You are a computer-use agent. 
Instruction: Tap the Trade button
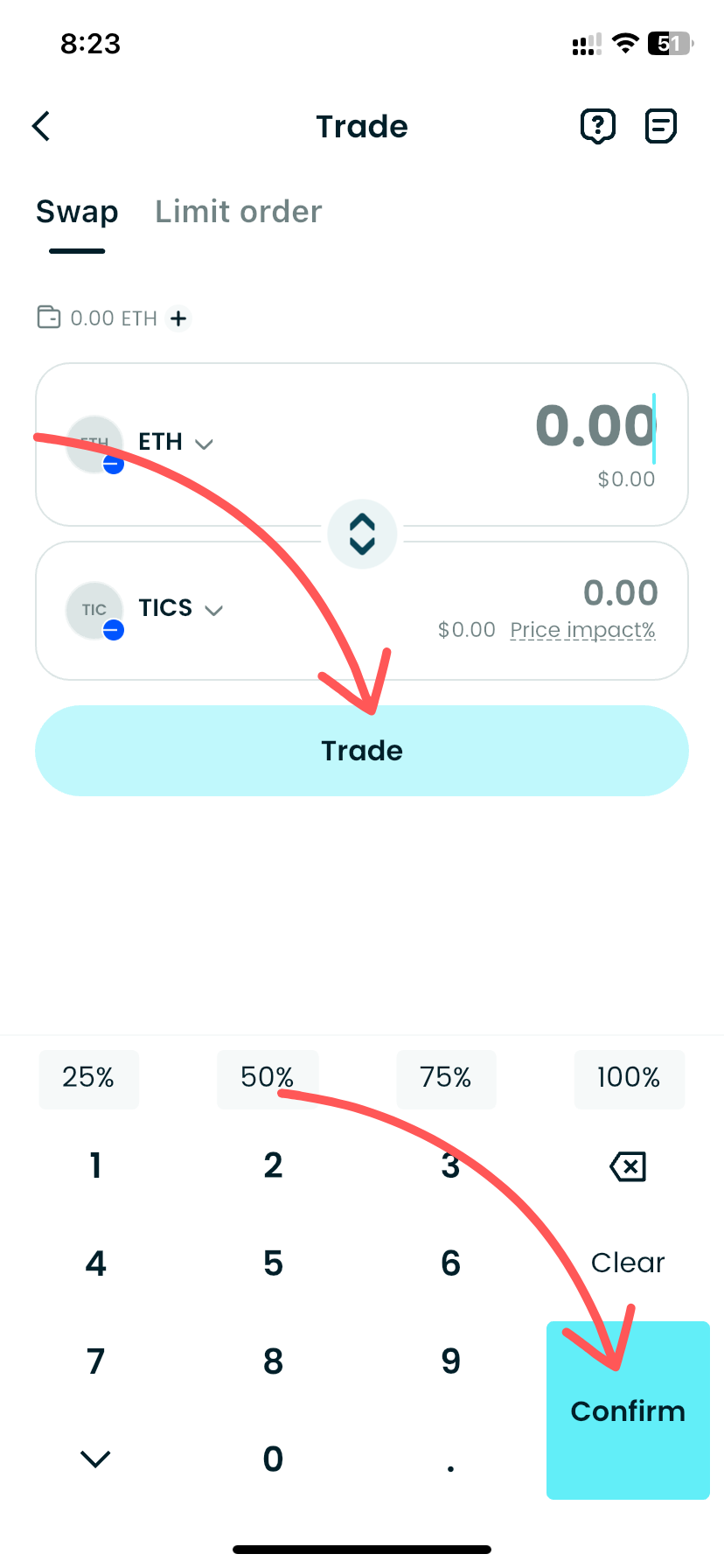pyautogui.click(x=362, y=751)
